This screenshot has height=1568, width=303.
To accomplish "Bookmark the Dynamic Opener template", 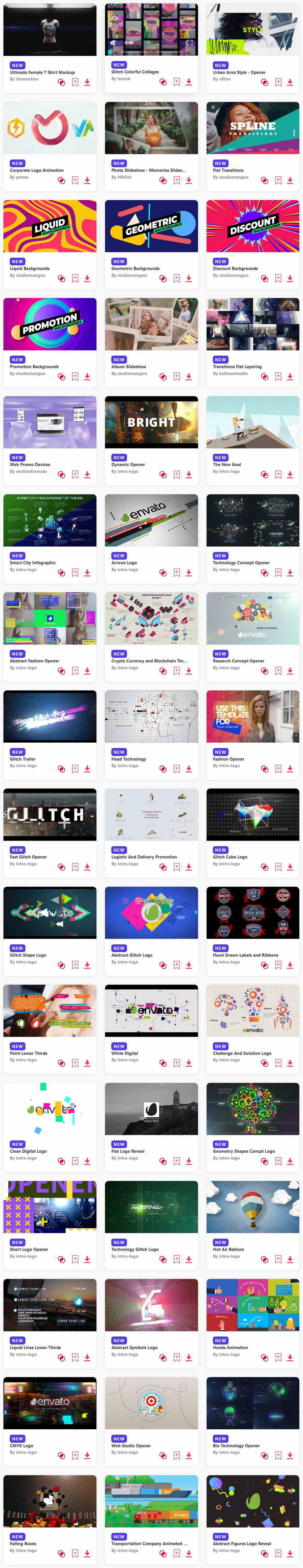I will (x=176, y=474).
